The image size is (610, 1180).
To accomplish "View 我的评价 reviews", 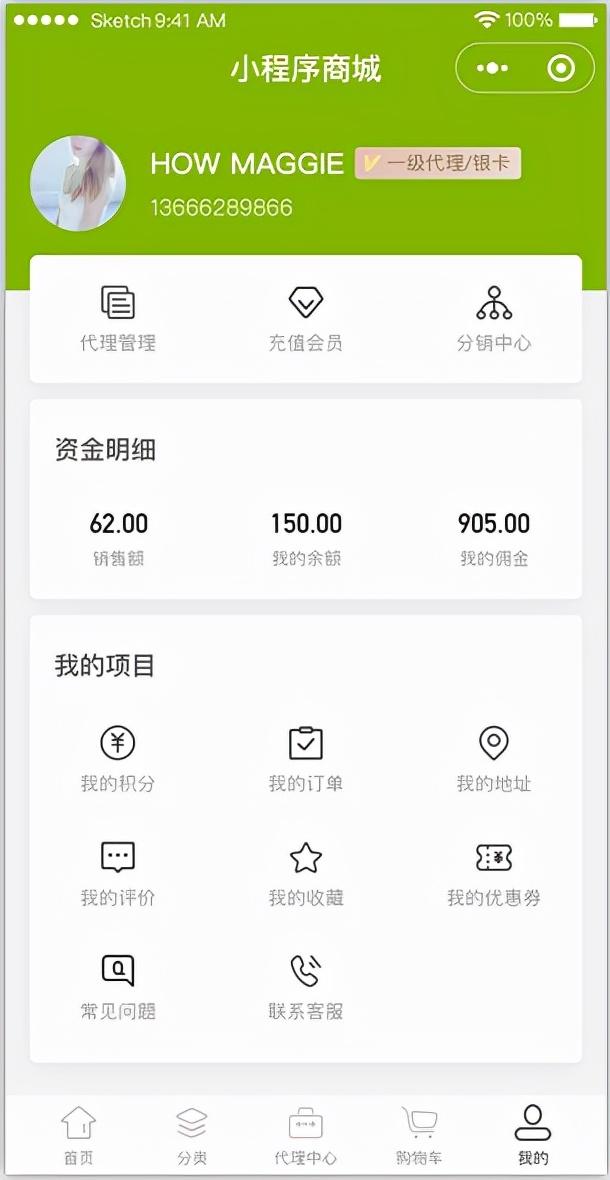I will [118, 872].
